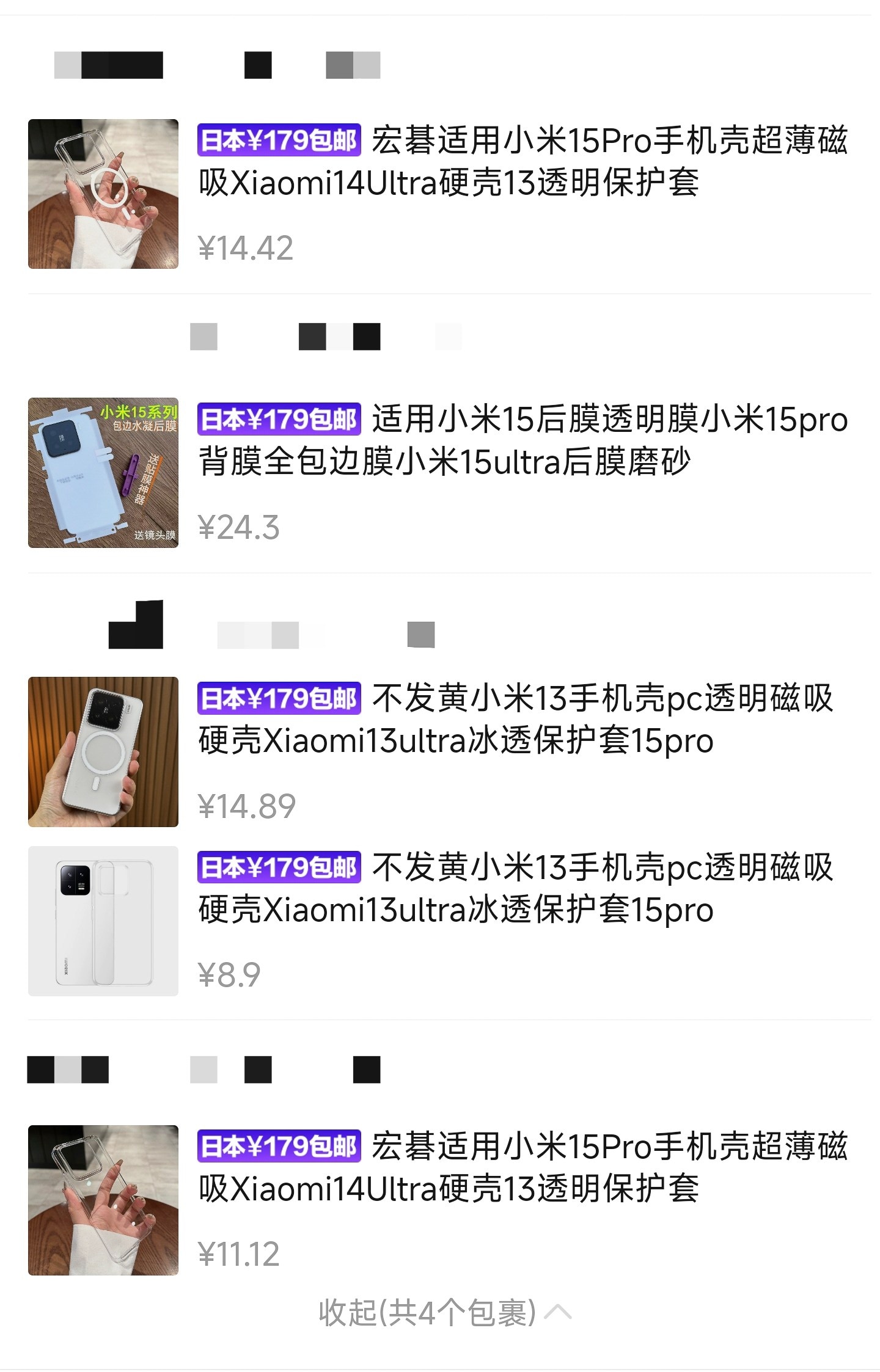Click the back film kit thumbnail of the ¥24.3 item
This screenshot has width=880, height=1372.
pos(103,473)
